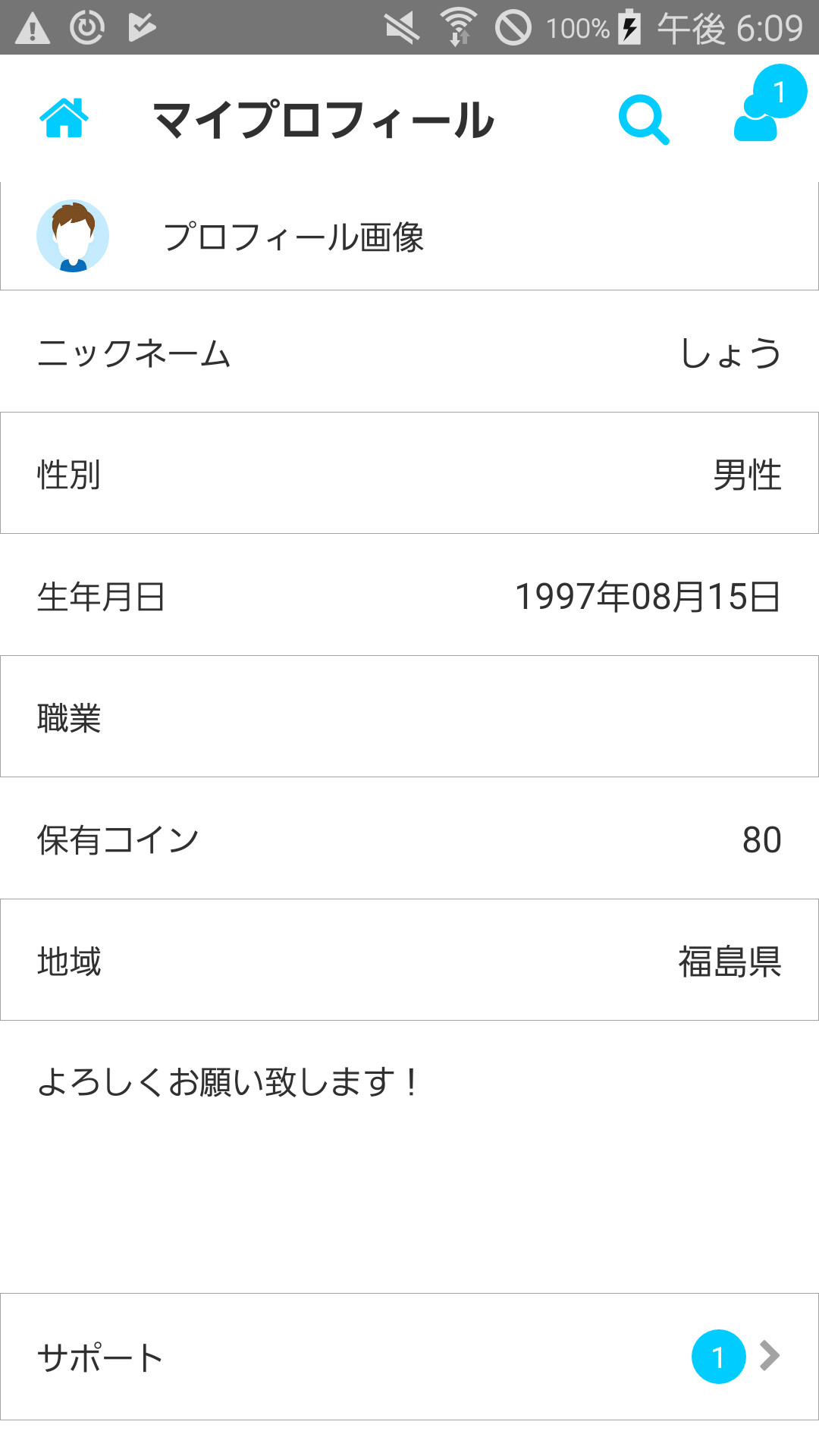Open the 保有コイン row
This screenshot has height=1456, width=819.
(409, 839)
